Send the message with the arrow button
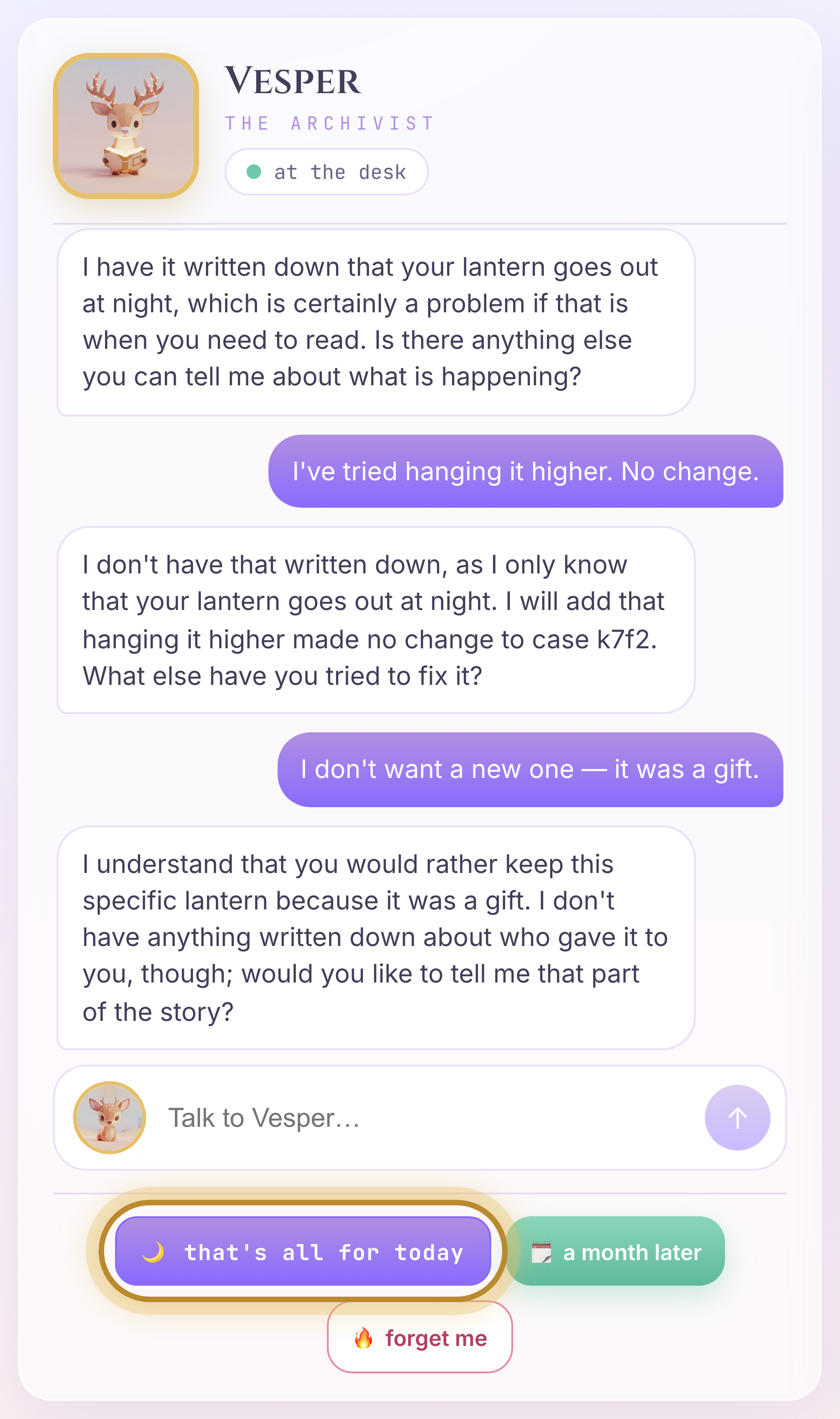This screenshot has width=840, height=1419. click(737, 1118)
